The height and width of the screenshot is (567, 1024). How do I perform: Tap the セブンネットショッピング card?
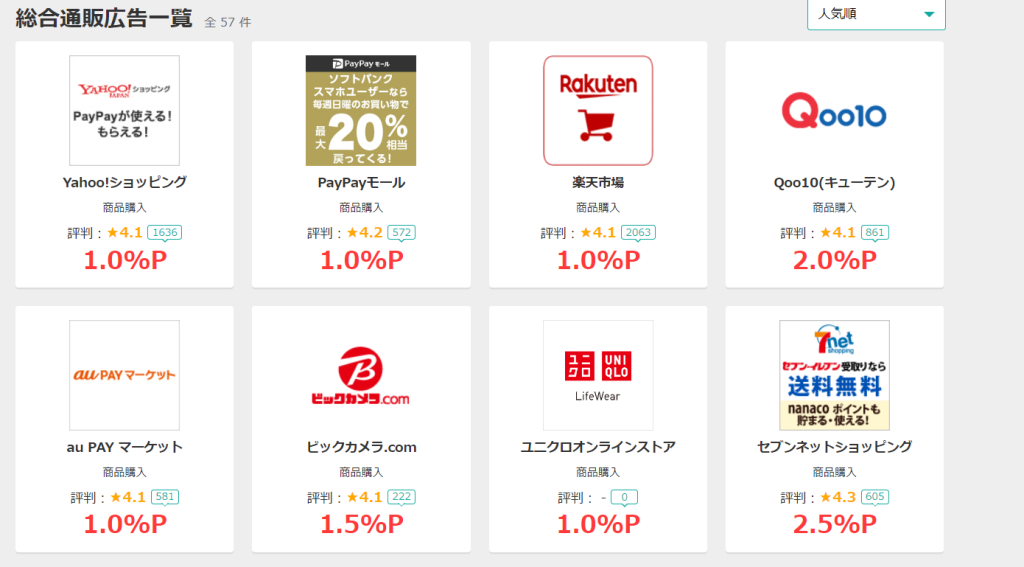(x=834, y=430)
